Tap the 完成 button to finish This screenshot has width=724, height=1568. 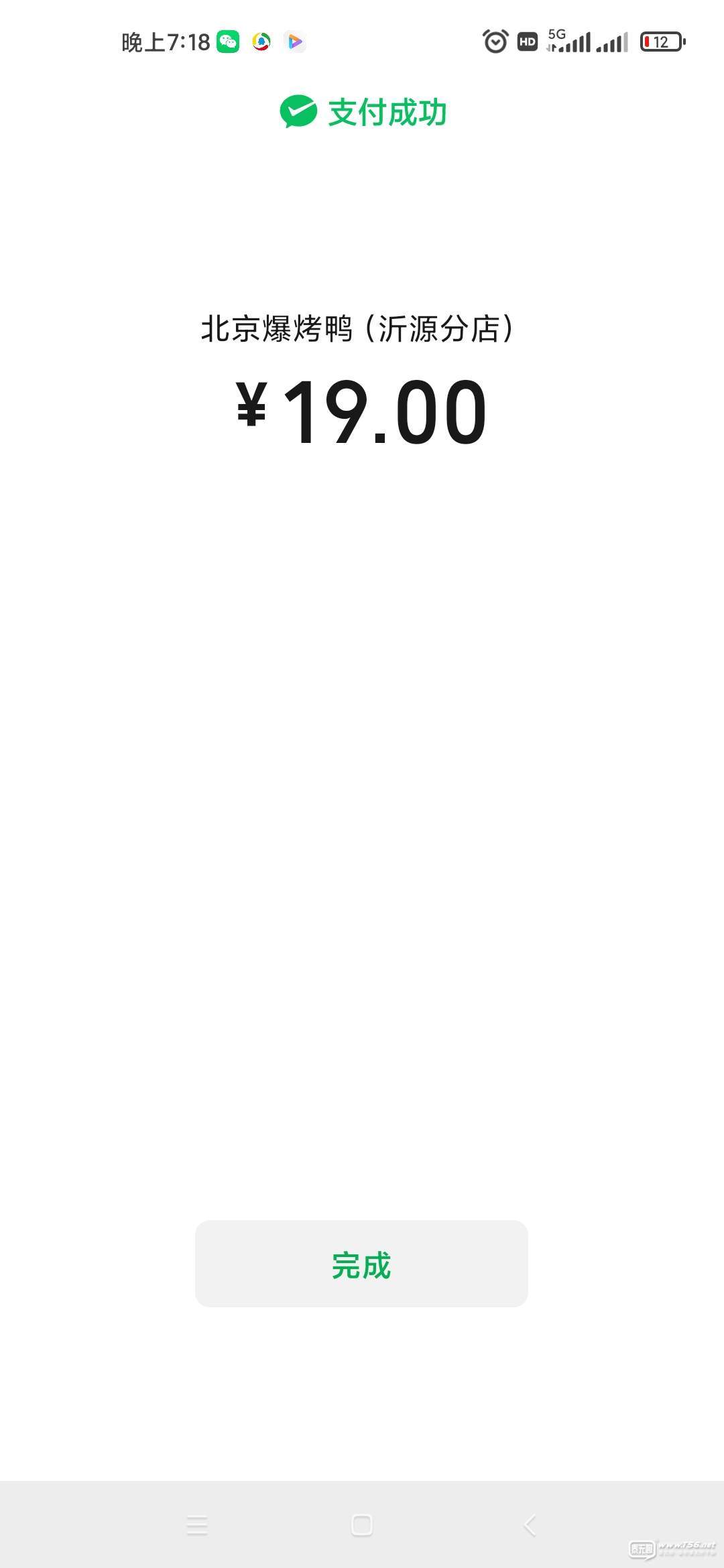point(361,1264)
